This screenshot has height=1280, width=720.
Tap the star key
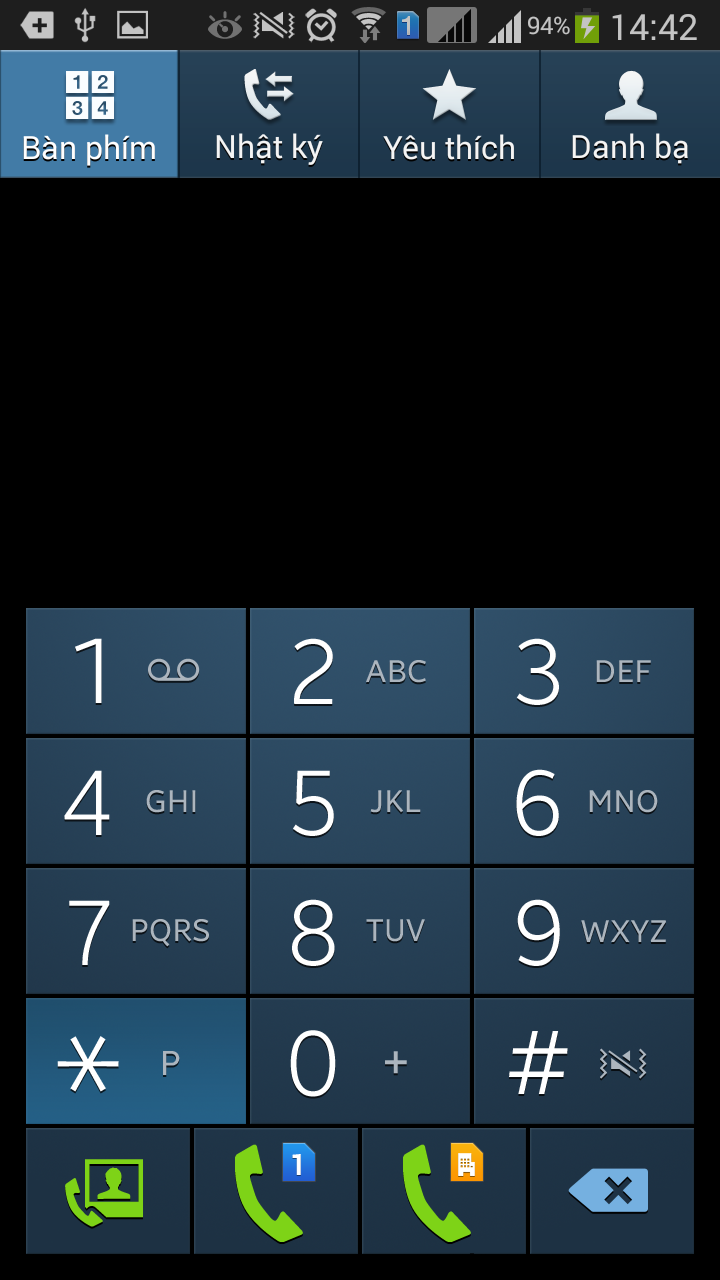(x=136, y=1061)
